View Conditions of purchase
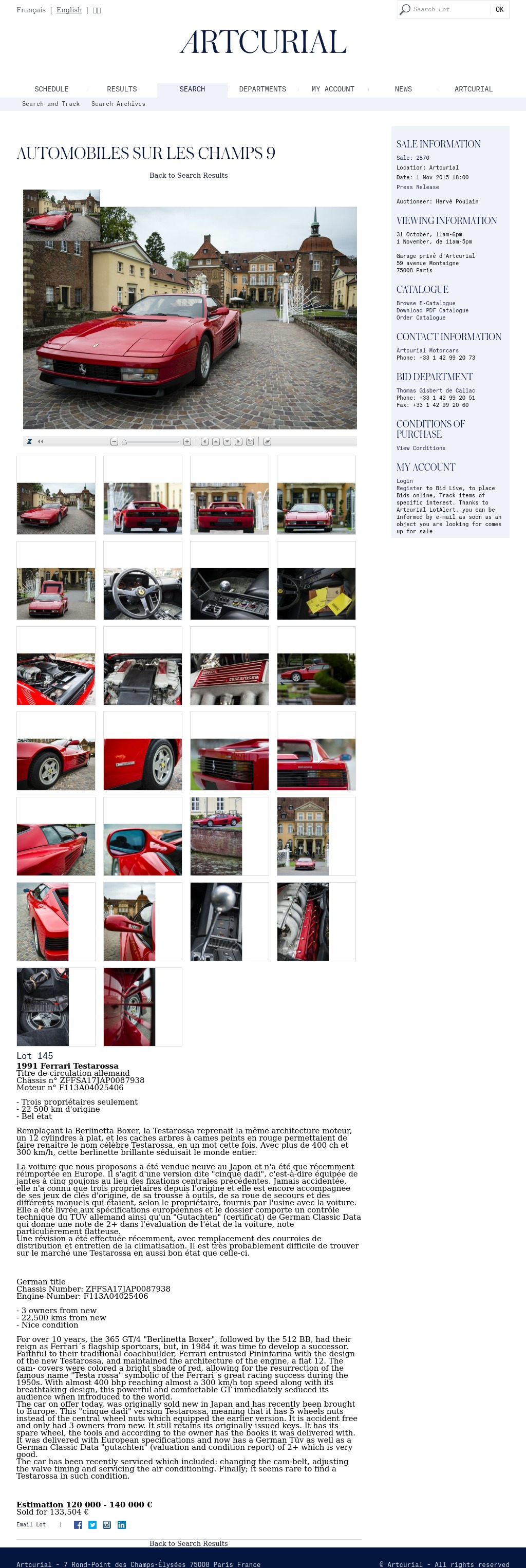The height and width of the screenshot is (1568, 526). pyautogui.click(x=421, y=448)
